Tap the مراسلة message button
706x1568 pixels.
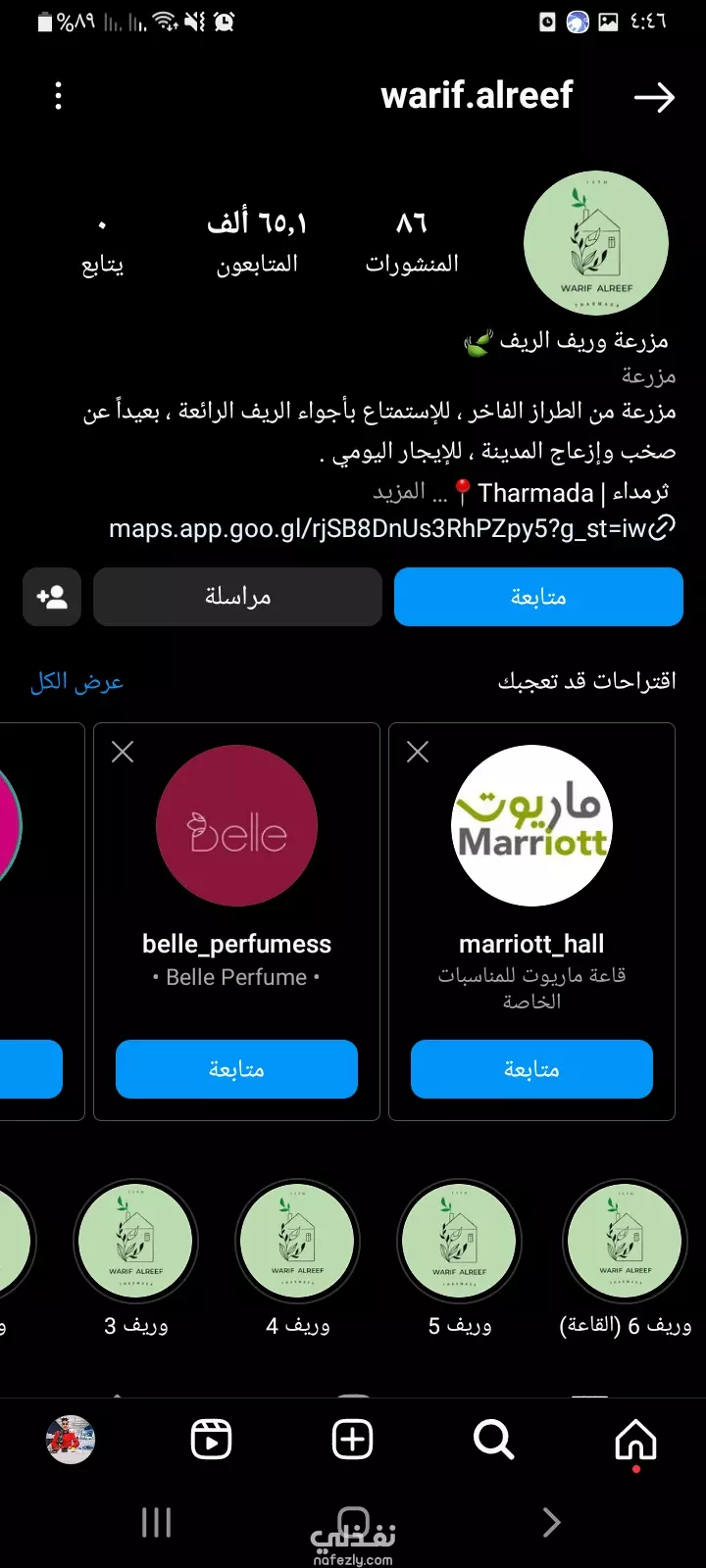(x=237, y=597)
